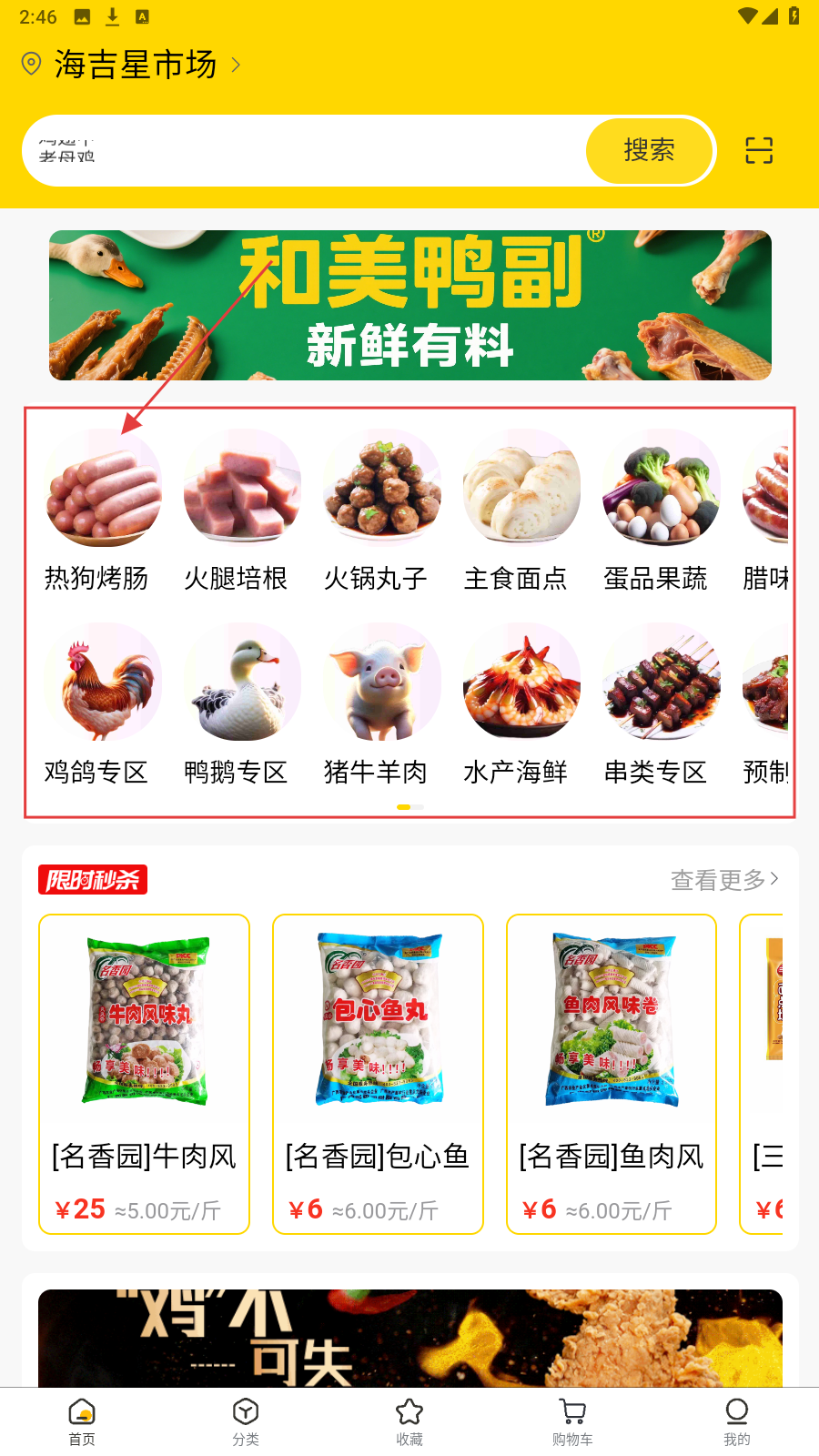Viewport: 819px width, 1456px height.
Task: Open the 海吉星市场 location selector
Action: pos(135,65)
